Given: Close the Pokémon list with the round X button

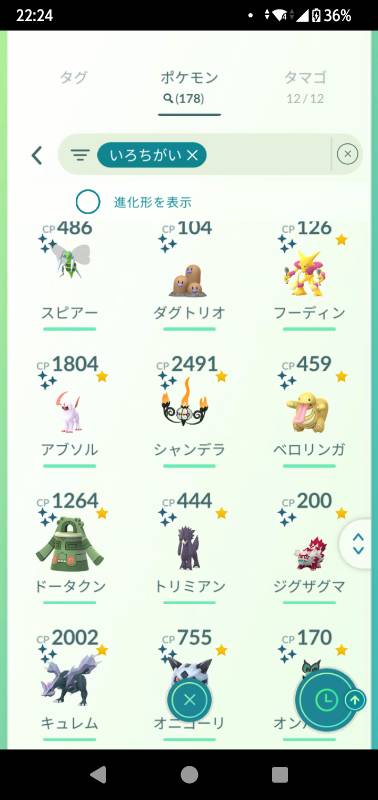Looking at the screenshot, I should [189, 699].
